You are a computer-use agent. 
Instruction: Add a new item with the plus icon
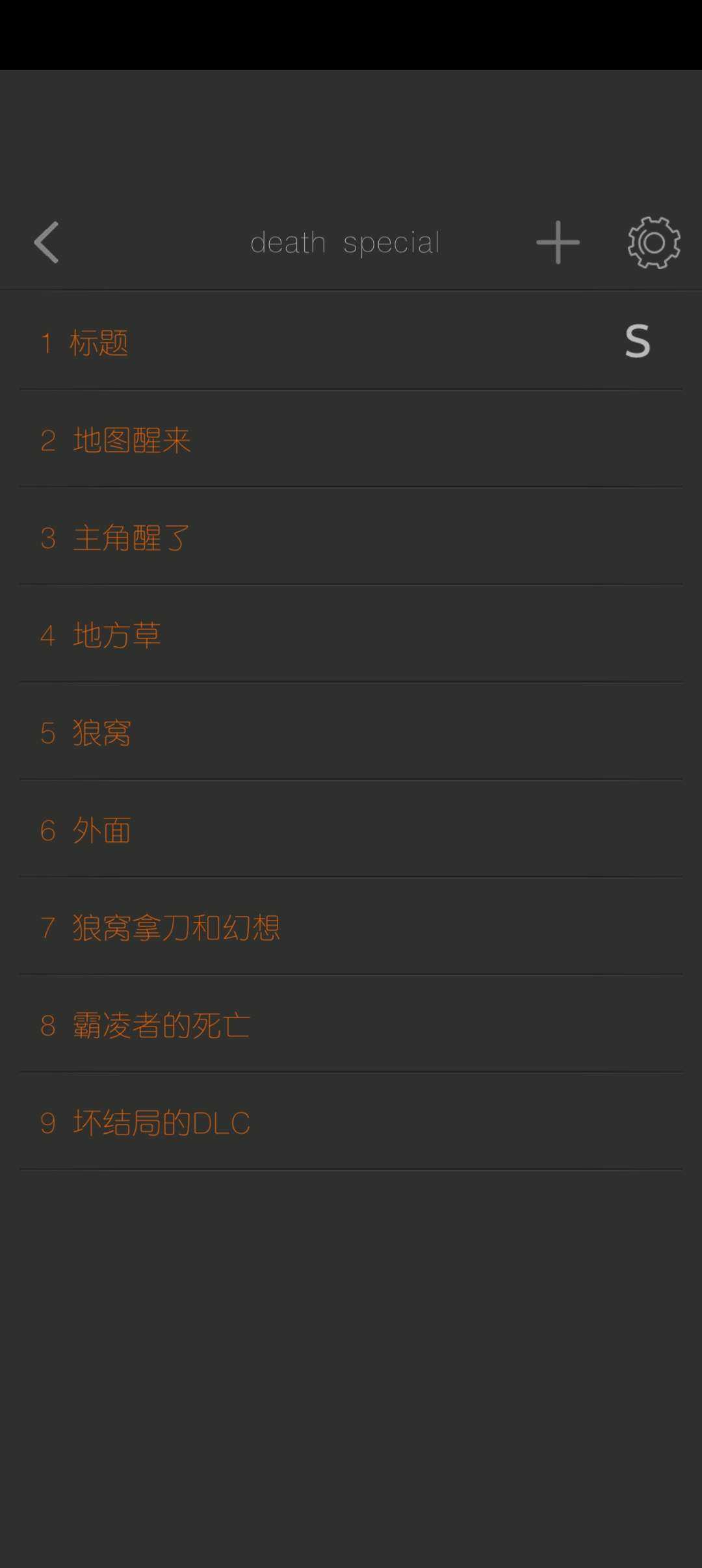(558, 242)
